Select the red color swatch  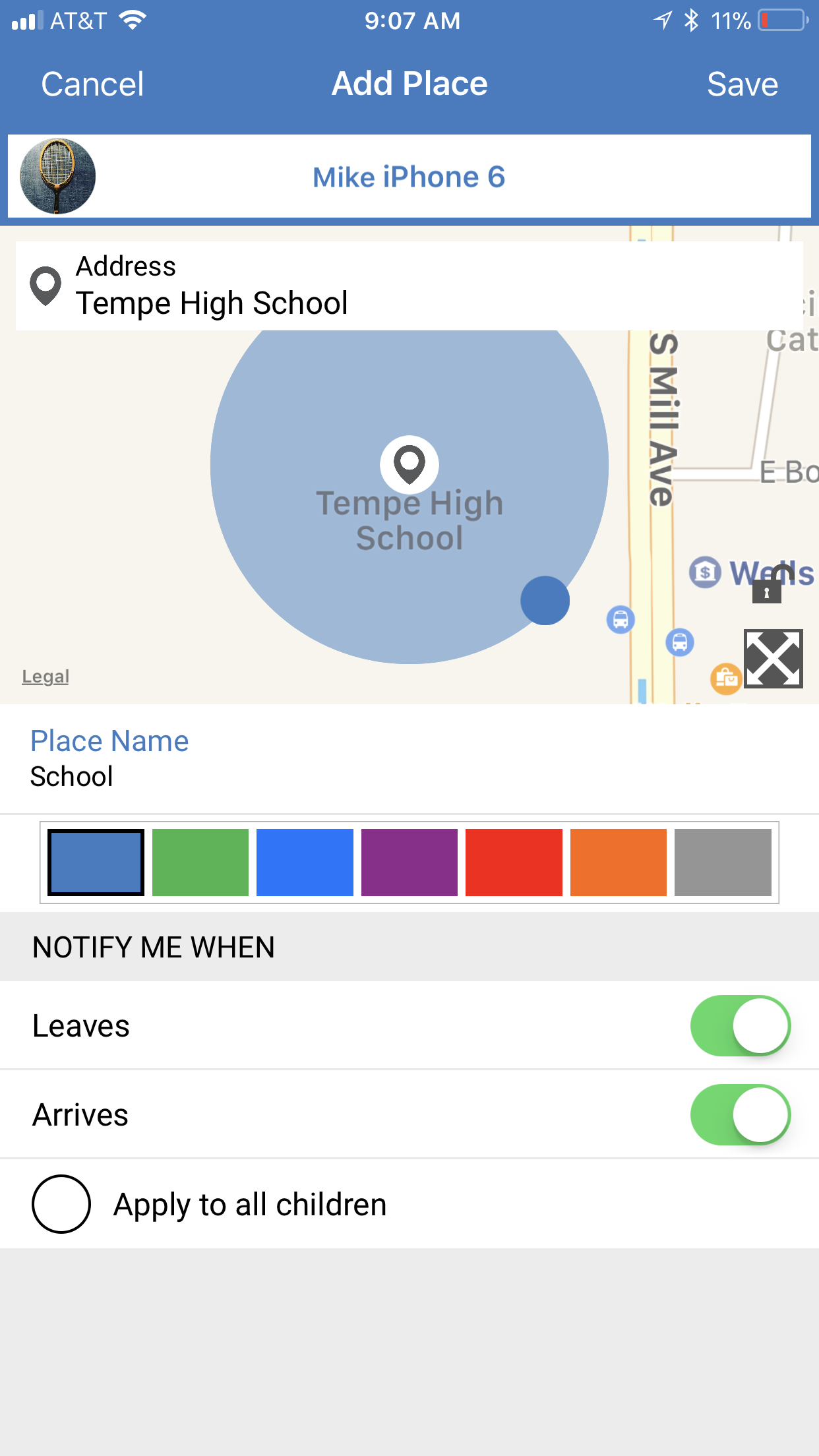[x=514, y=863]
